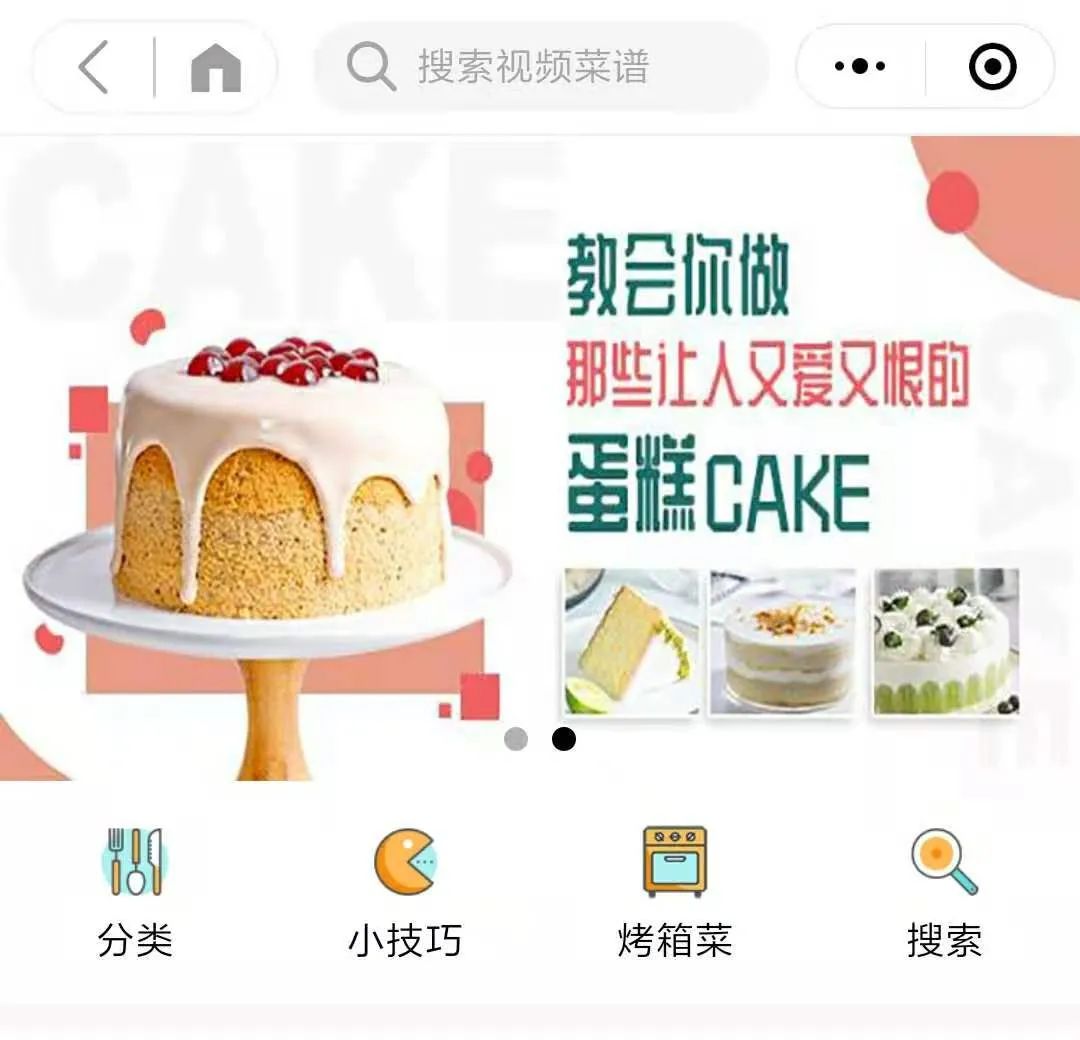Return to the mini program home

215,68
